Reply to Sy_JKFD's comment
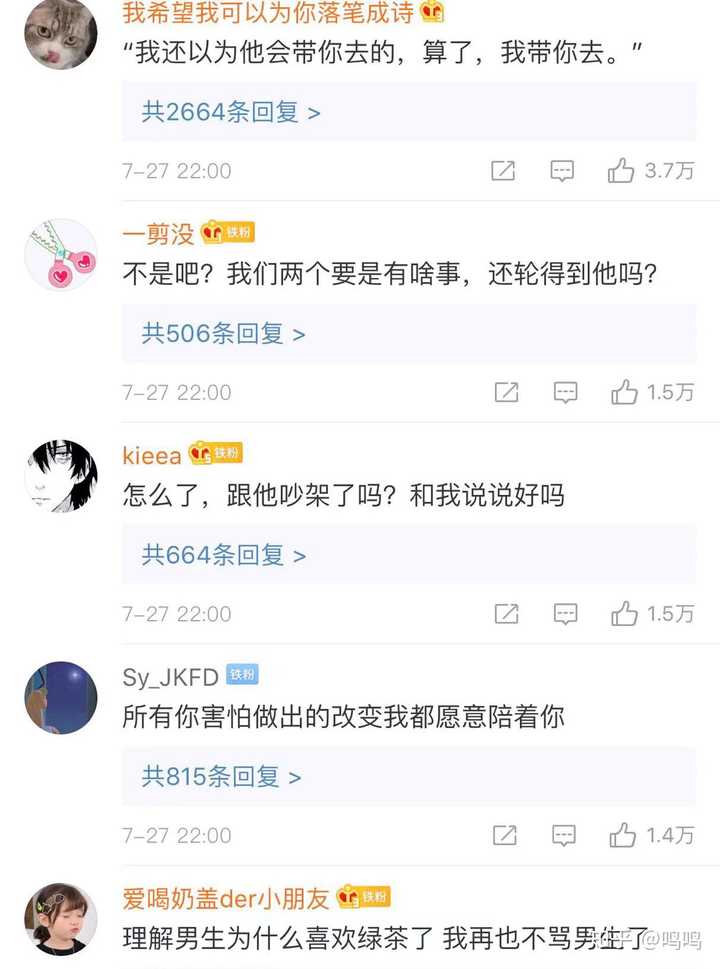The width and height of the screenshot is (720, 969). click(566, 835)
